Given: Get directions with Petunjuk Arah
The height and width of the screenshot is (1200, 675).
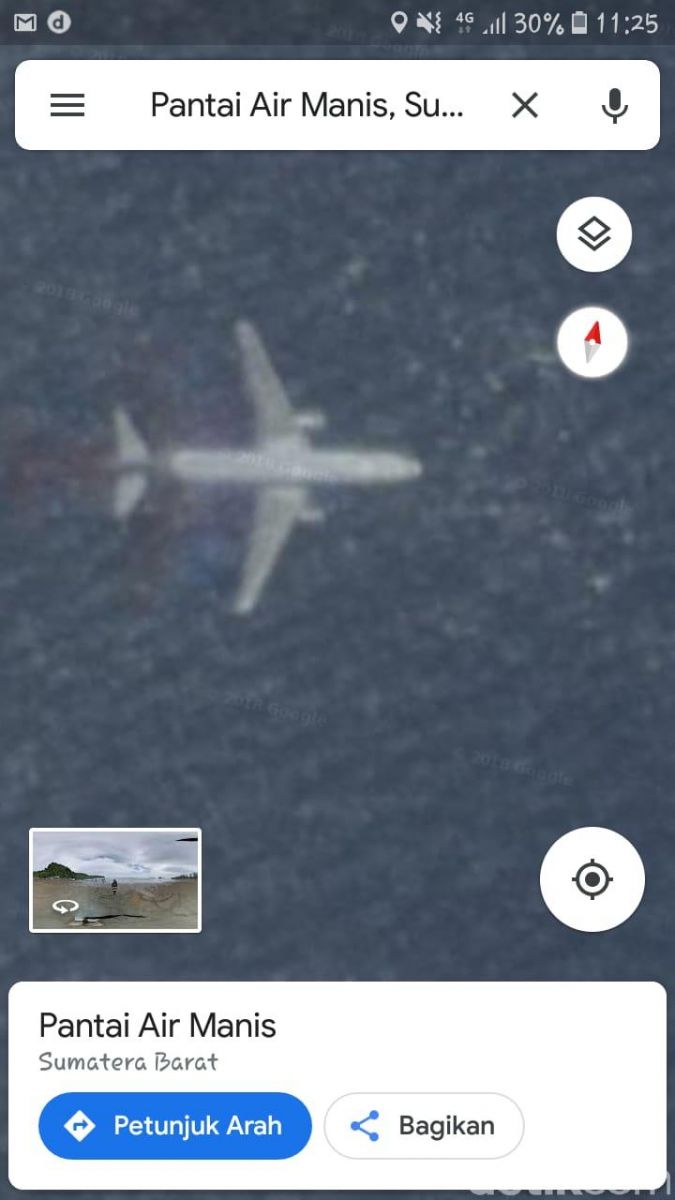Looking at the screenshot, I should click(x=175, y=1126).
